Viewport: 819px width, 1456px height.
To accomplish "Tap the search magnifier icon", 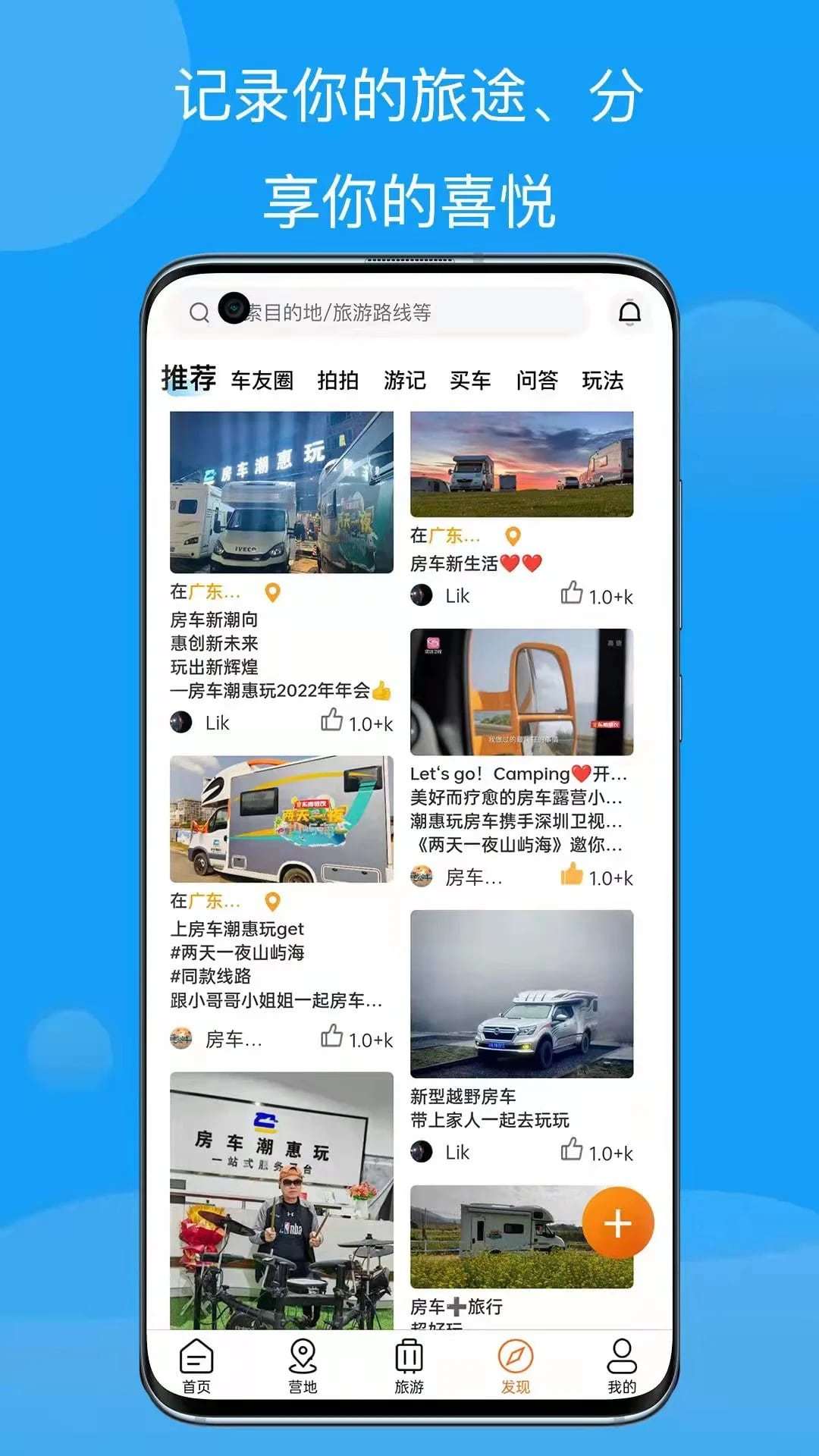I will 199,312.
